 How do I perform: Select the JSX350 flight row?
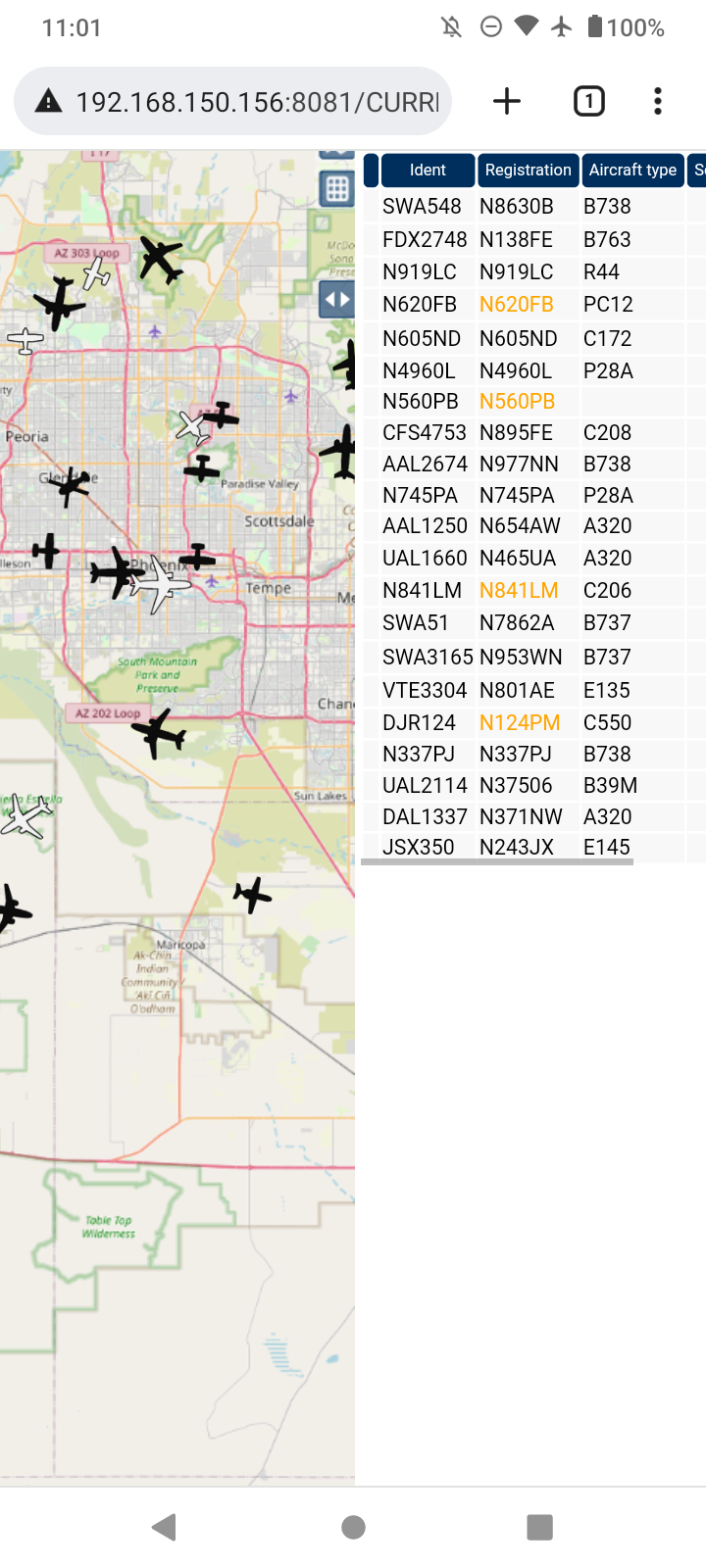(534, 847)
